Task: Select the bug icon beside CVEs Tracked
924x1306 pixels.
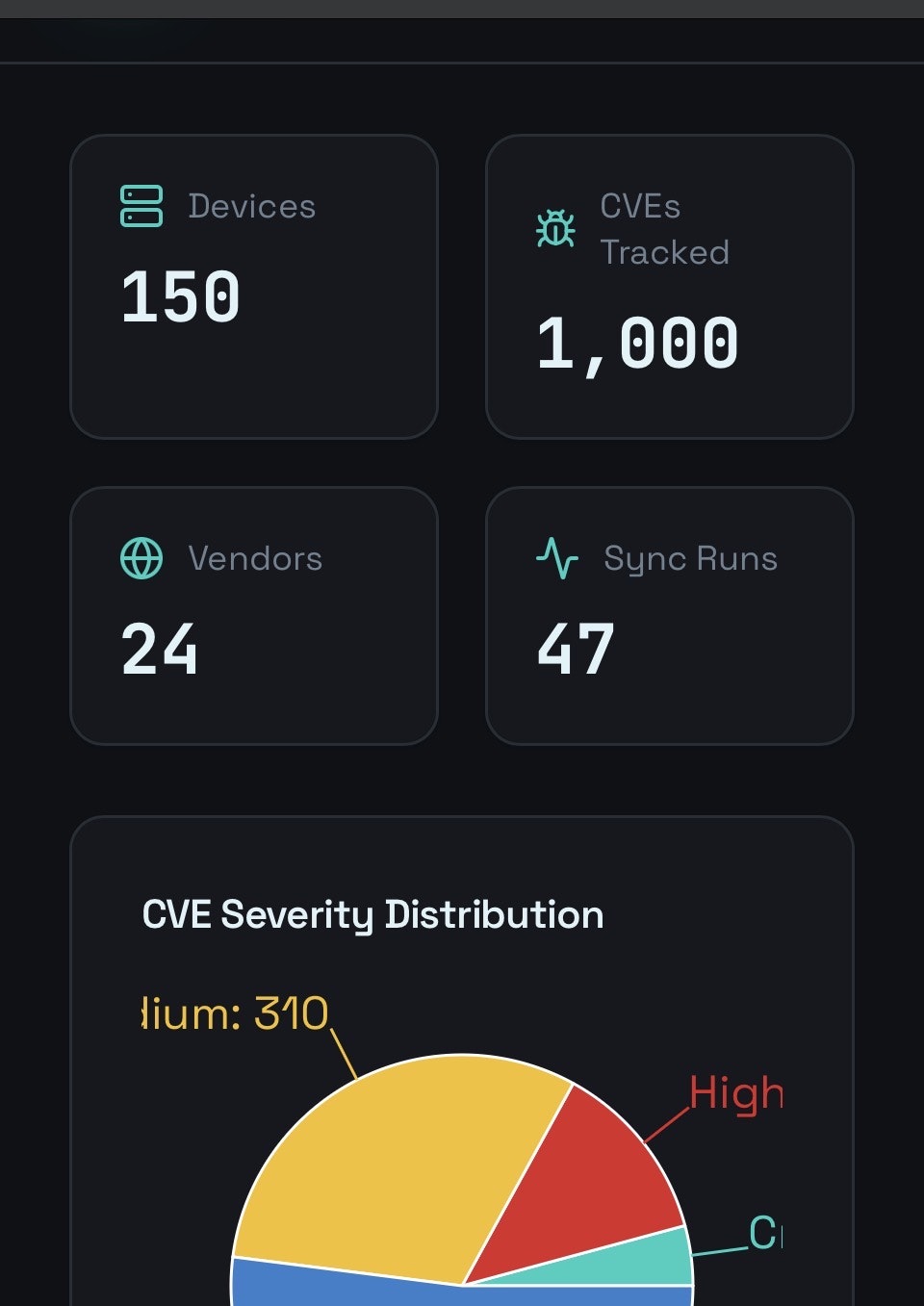Action: [556, 229]
